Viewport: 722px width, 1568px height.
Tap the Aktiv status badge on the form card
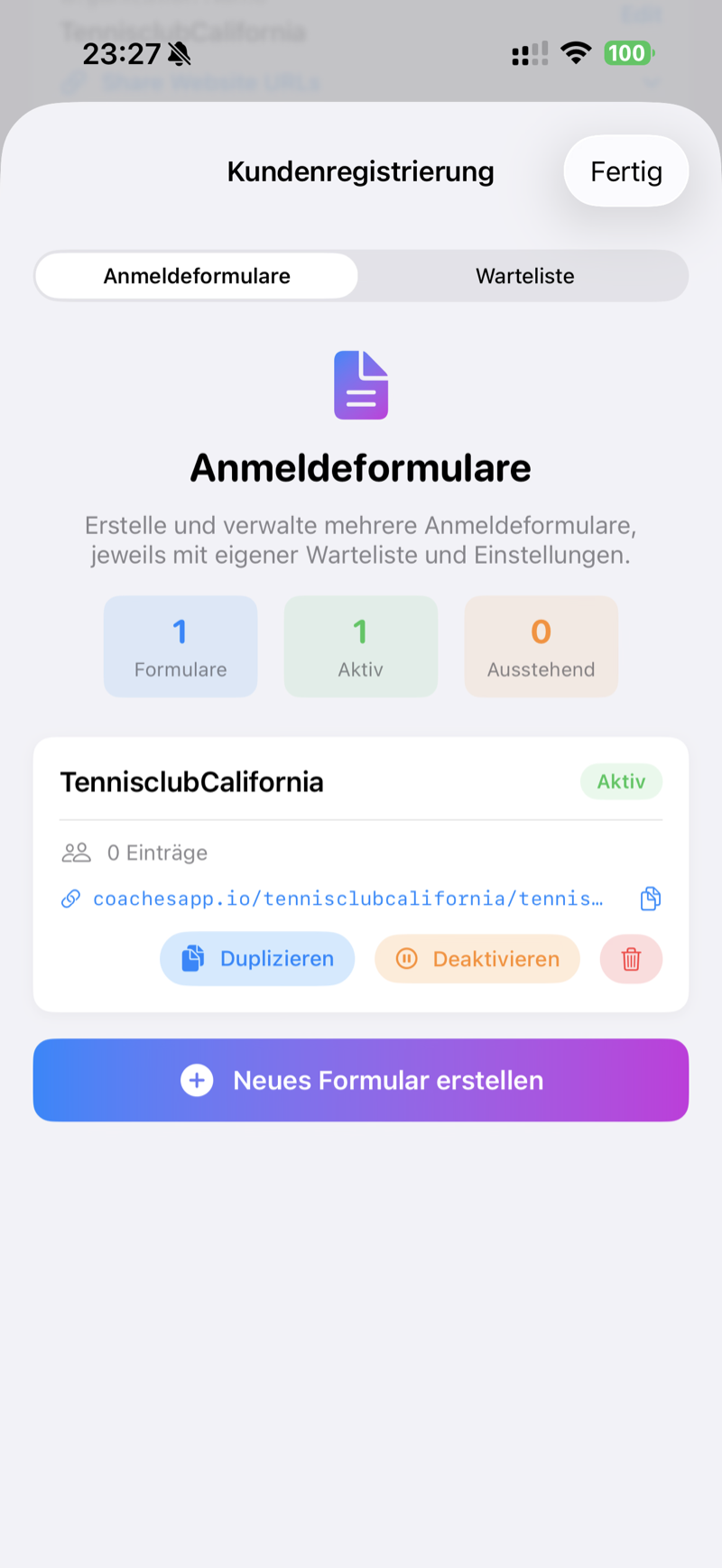[621, 781]
